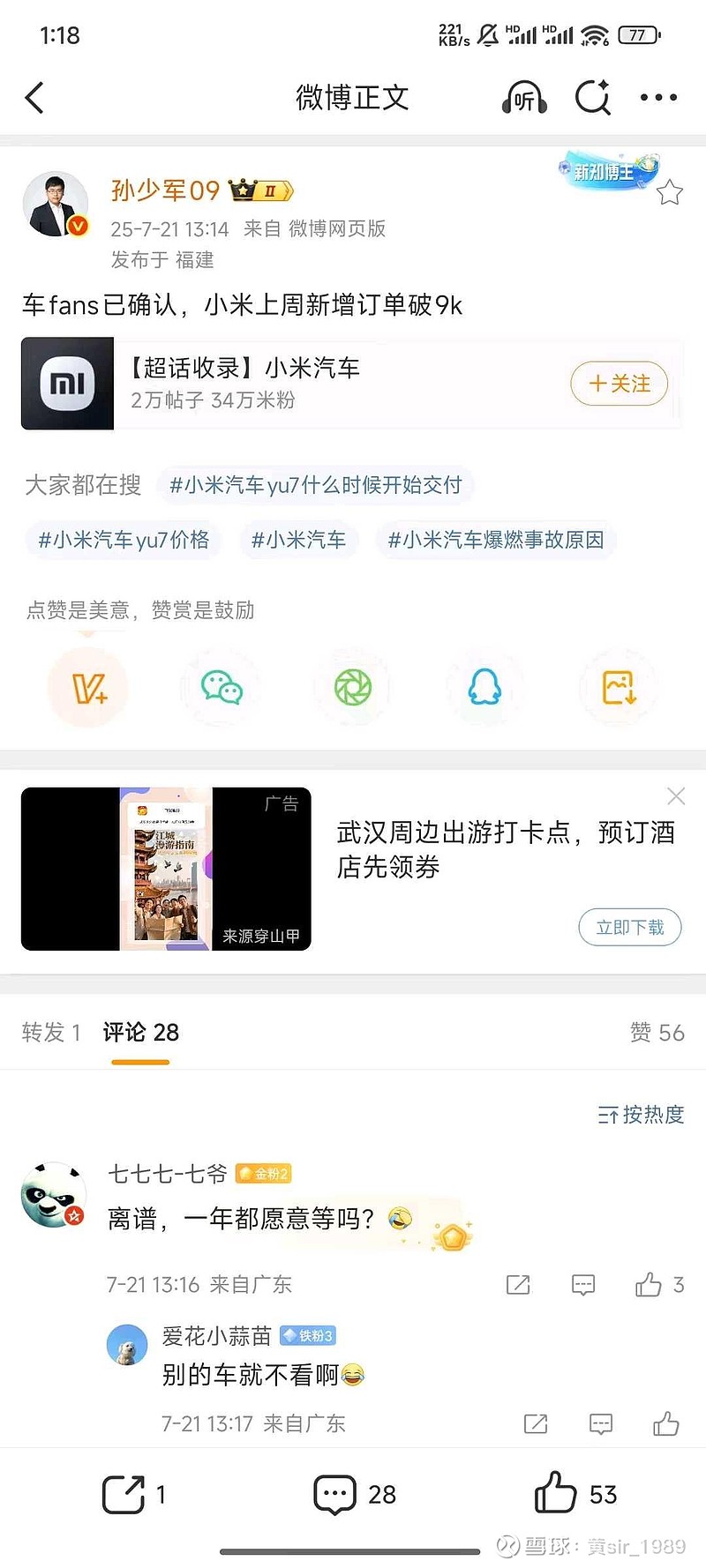Image resolution: width=706 pixels, height=1568 pixels.
Task: Tap 孙少军09's profile avatar
Action: coord(56,203)
